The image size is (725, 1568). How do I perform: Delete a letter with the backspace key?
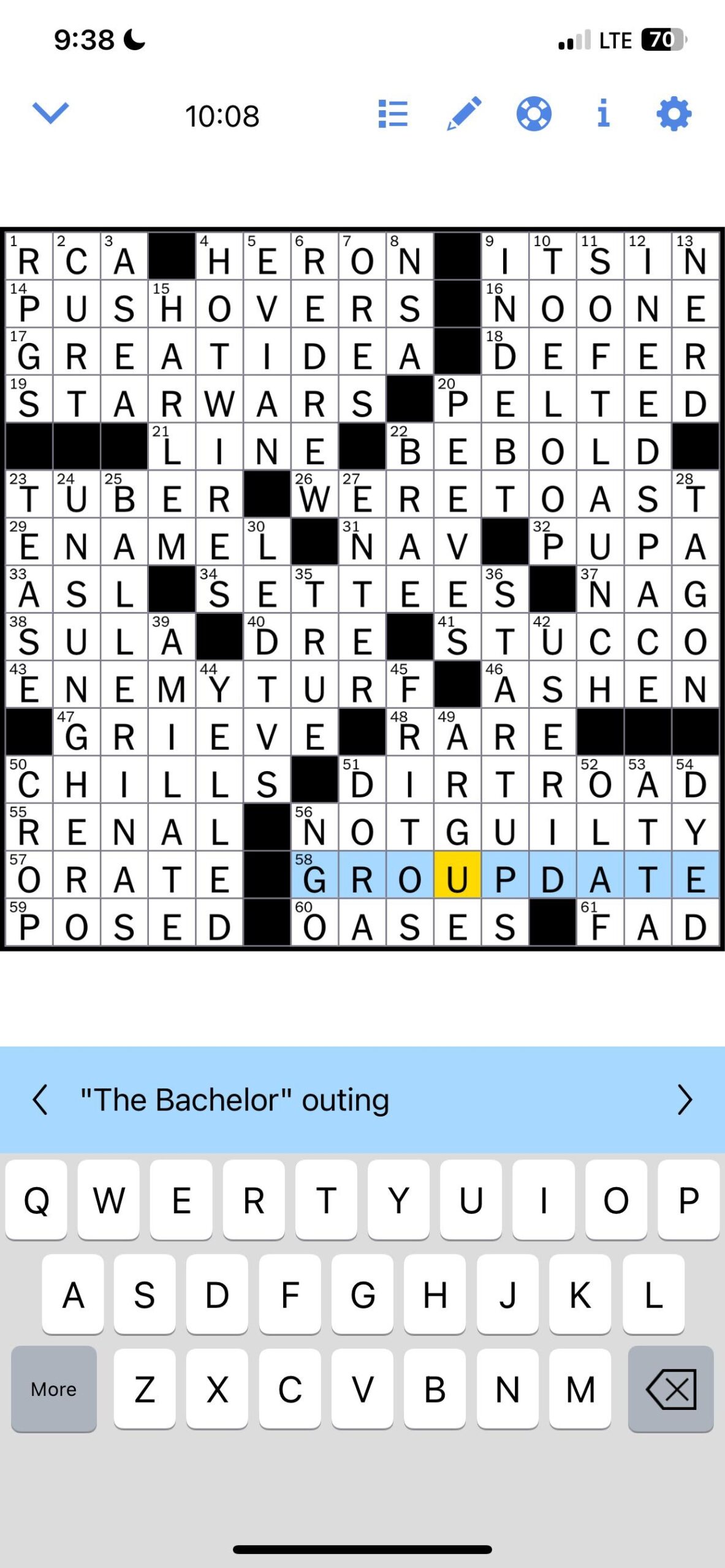click(x=670, y=1389)
